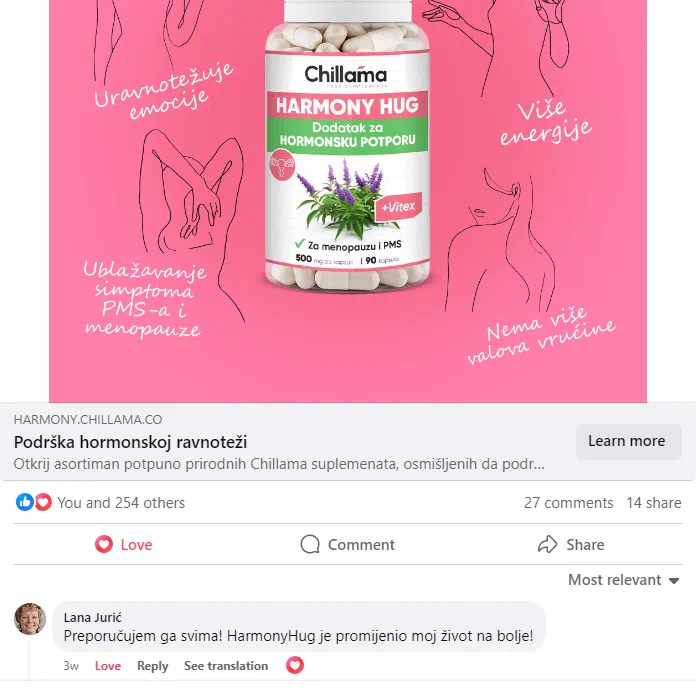Comment on the post
696x692 pixels.
point(347,544)
